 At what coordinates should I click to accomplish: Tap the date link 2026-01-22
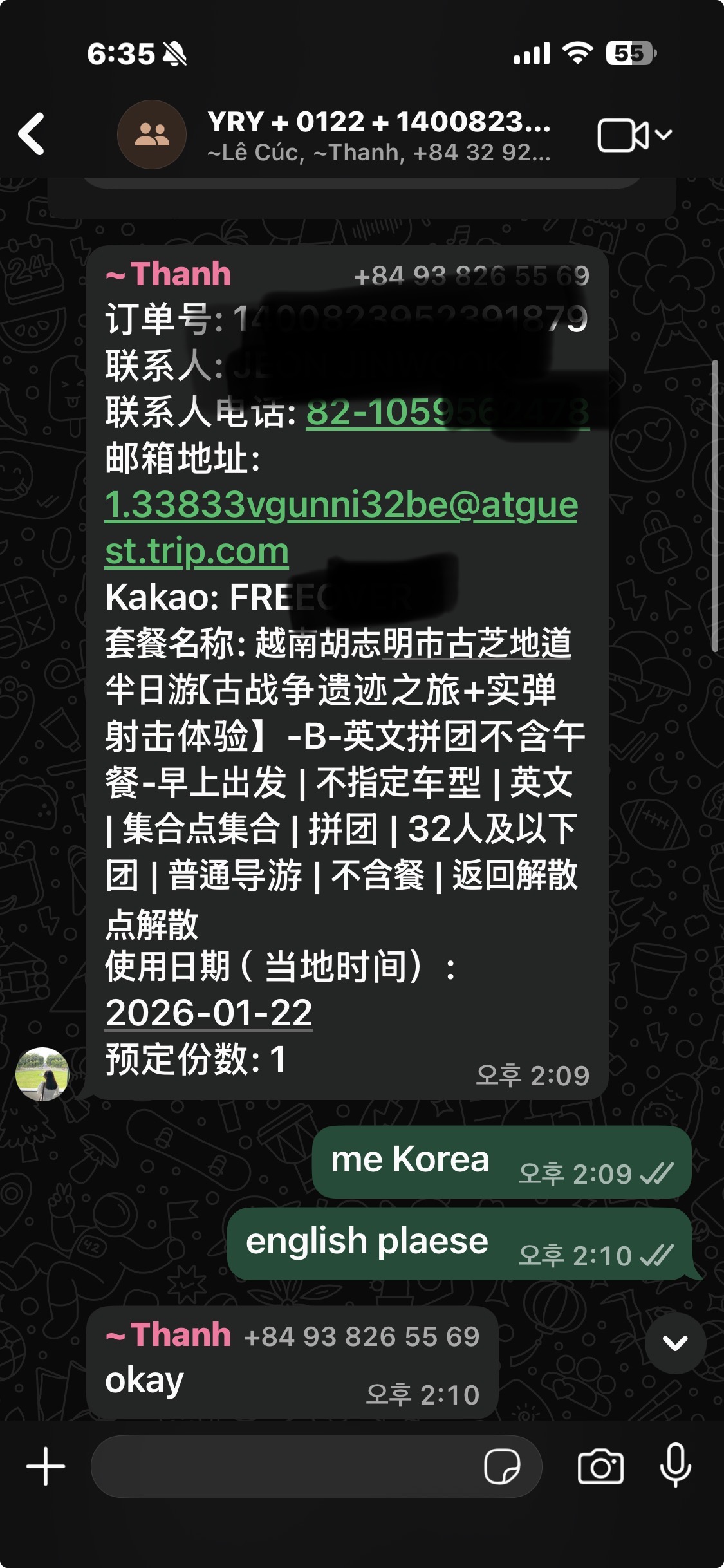click(209, 1013)
